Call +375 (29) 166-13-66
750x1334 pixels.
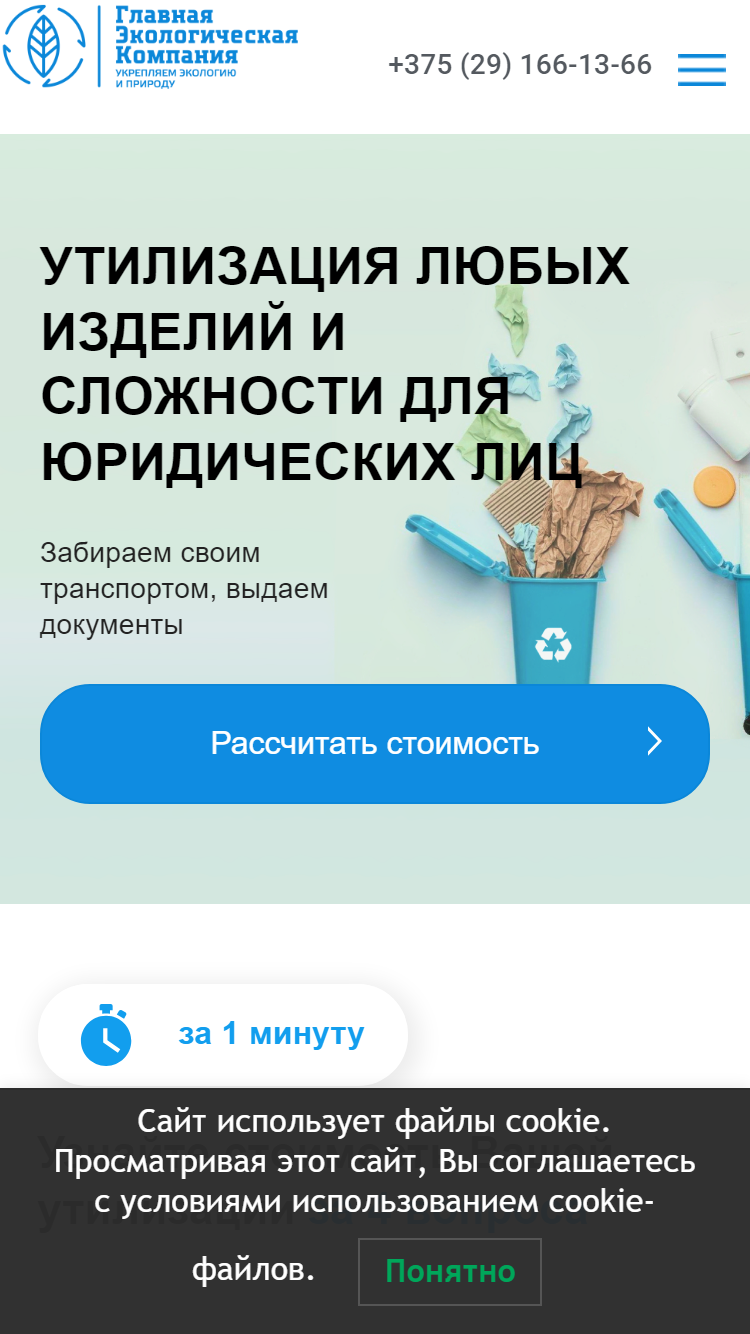click(x=520, y=65)
